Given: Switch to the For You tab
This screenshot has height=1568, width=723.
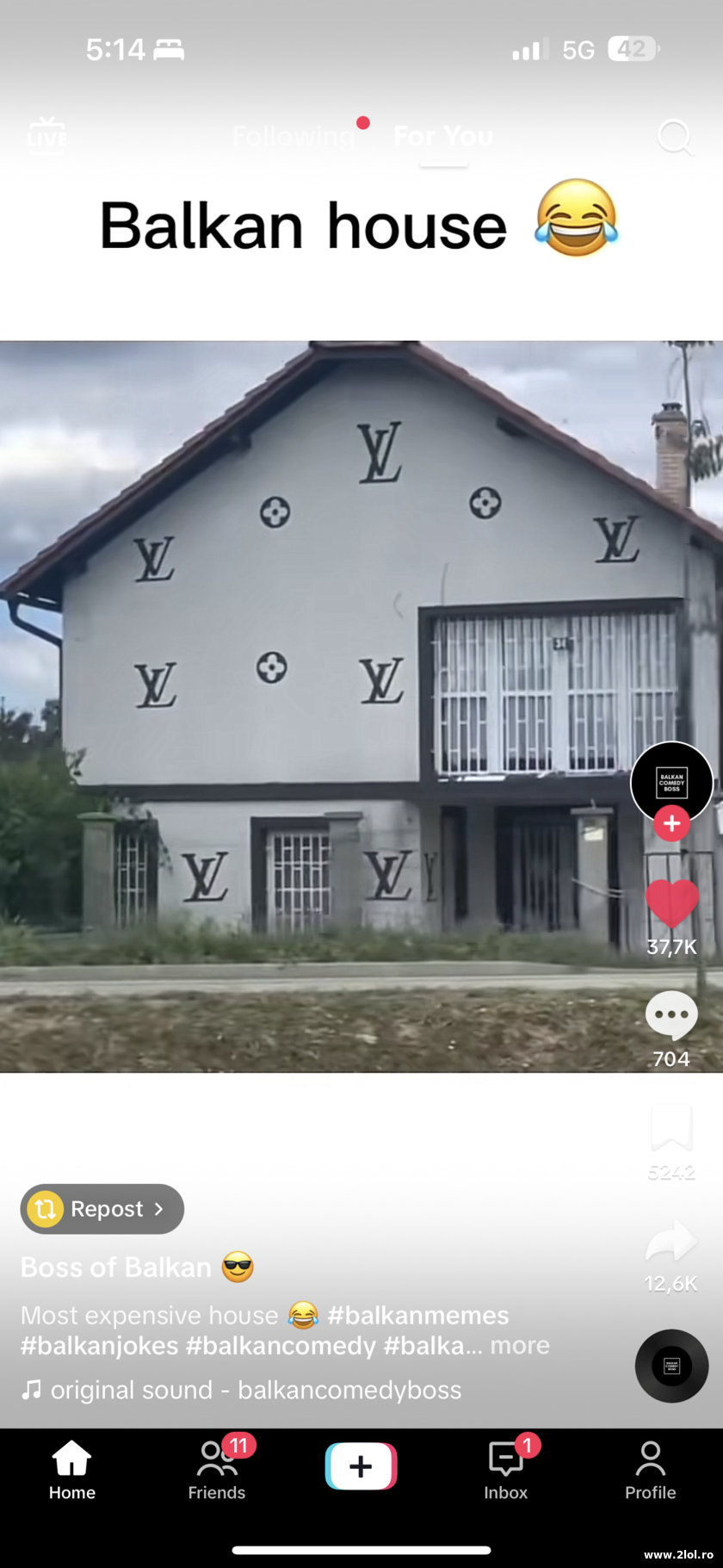Looking at the screenshot, I should [443, 135].
